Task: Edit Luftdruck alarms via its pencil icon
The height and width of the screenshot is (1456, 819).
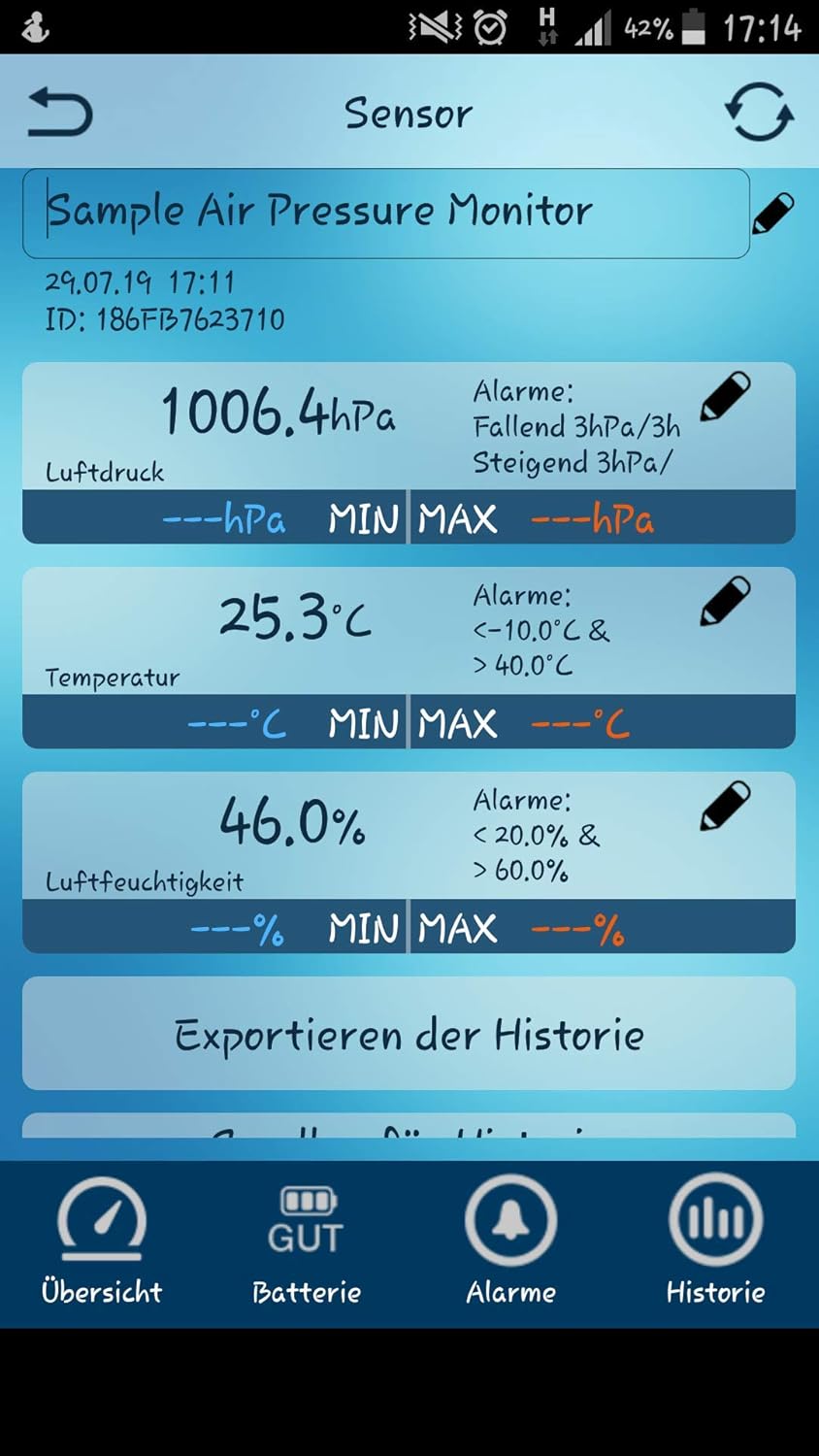Action: (x=726, y=394)
